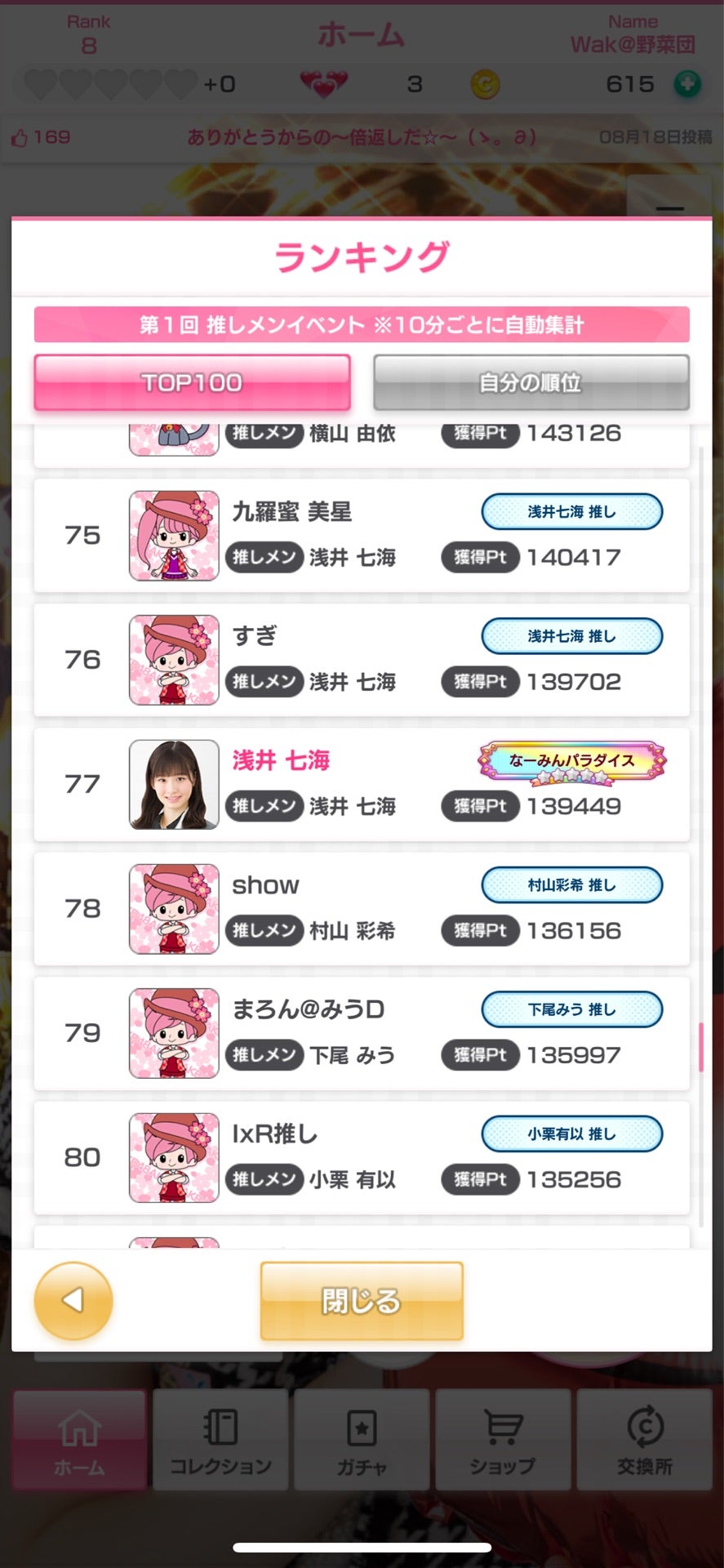Open すぎ's ranking entry
The width and height of the screenshot is (724, 1568).
point(362,660)
